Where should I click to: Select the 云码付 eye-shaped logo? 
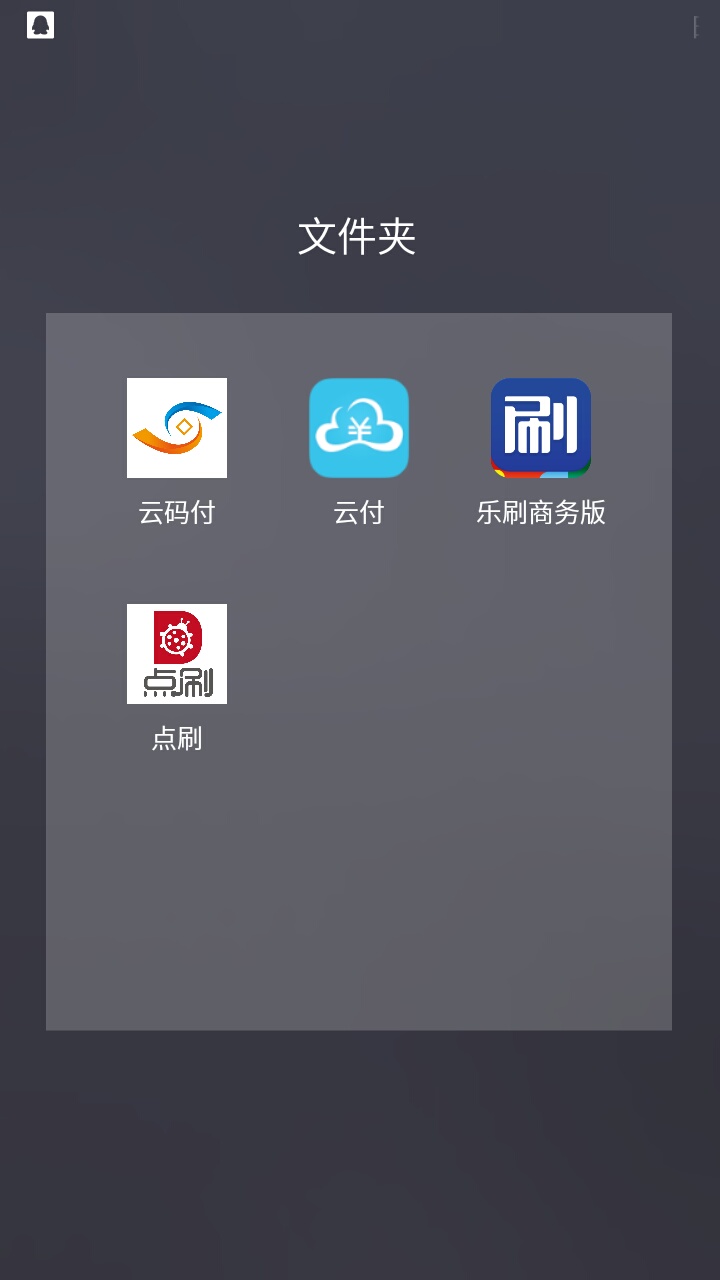coord(177,428)
